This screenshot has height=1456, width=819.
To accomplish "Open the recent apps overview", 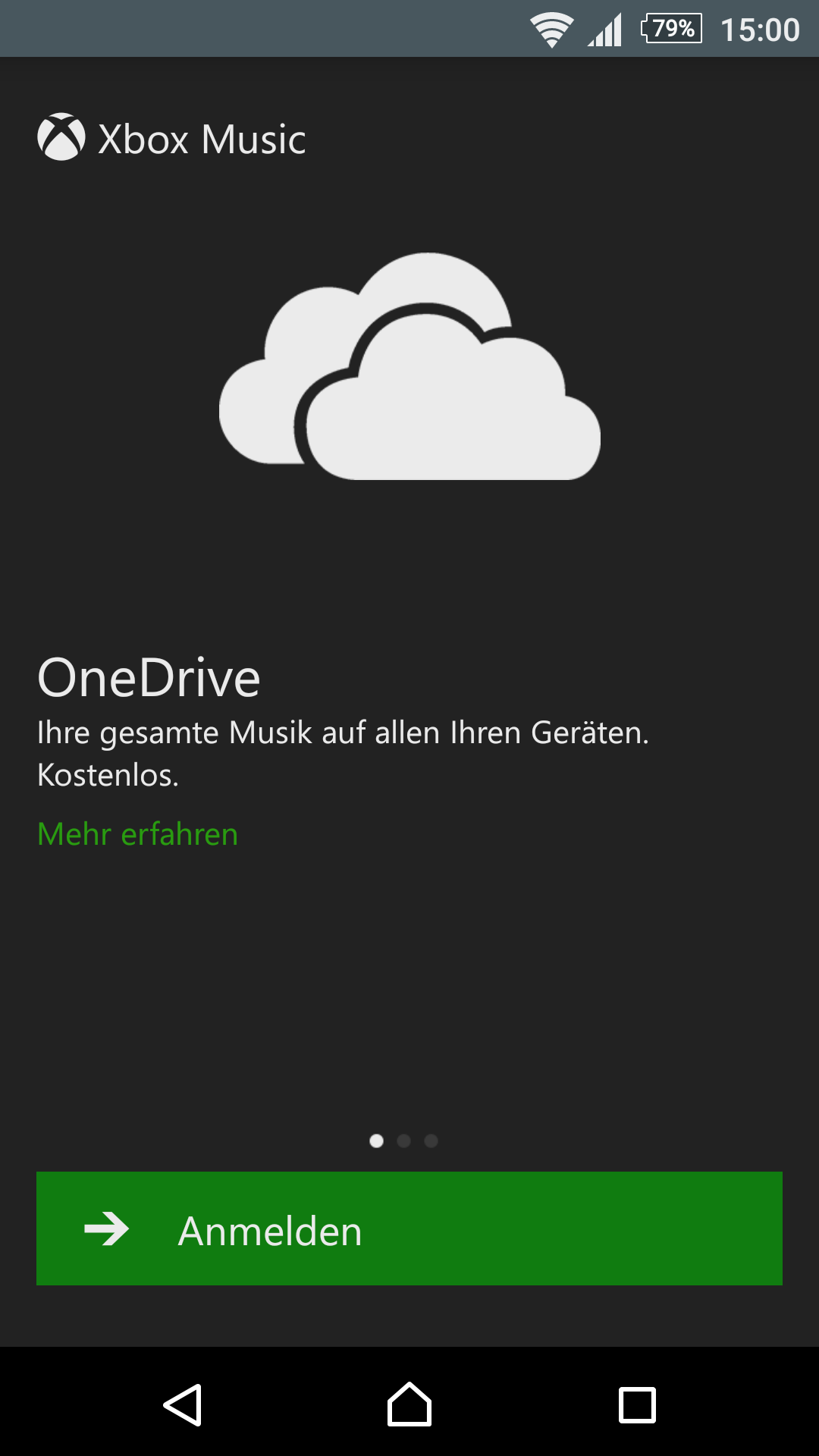I will pyautogui.click(x=637, y=1404).
